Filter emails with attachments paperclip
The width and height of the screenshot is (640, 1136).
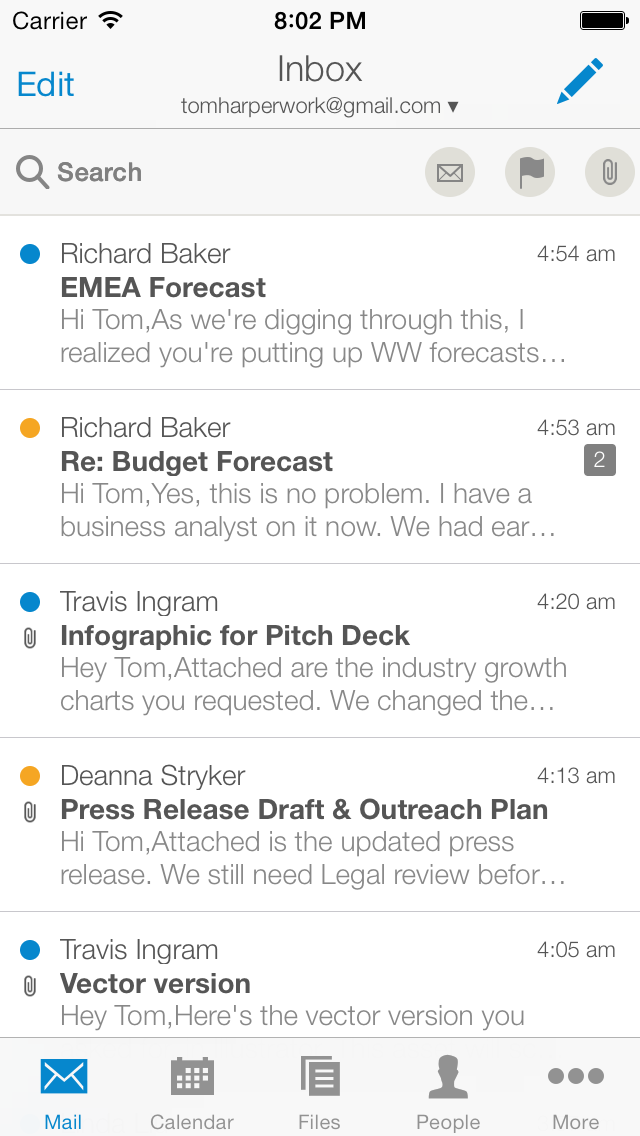pyautogui.click(x=609, y=173)
